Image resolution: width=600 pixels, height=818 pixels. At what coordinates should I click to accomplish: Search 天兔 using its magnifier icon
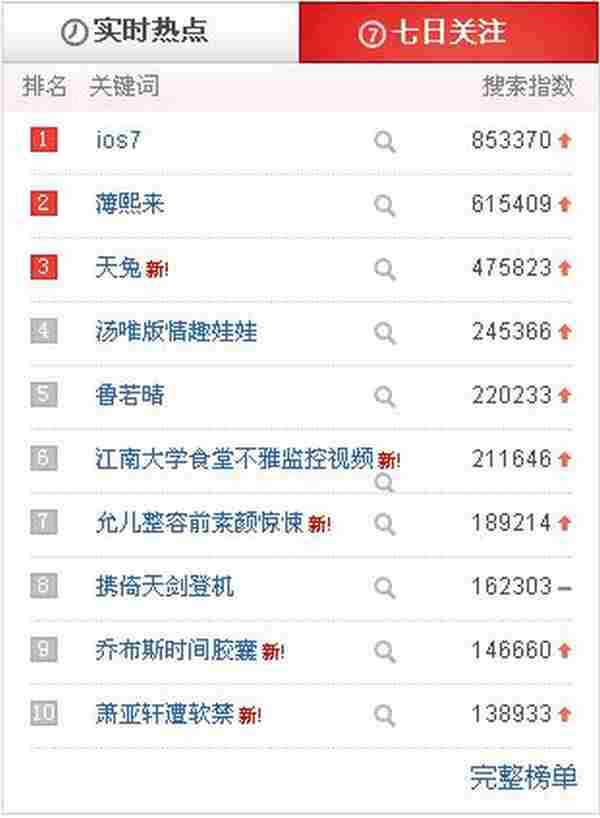[385, 269]
